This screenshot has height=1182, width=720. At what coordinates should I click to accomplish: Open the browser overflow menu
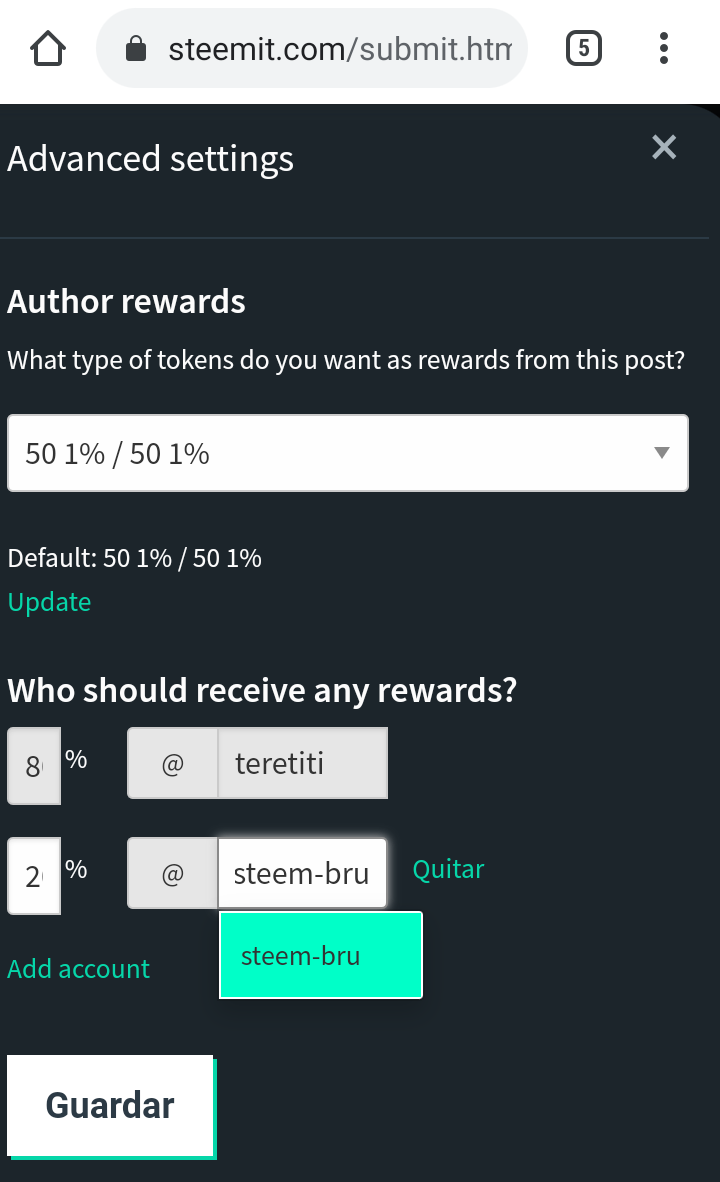coord(664,48)
